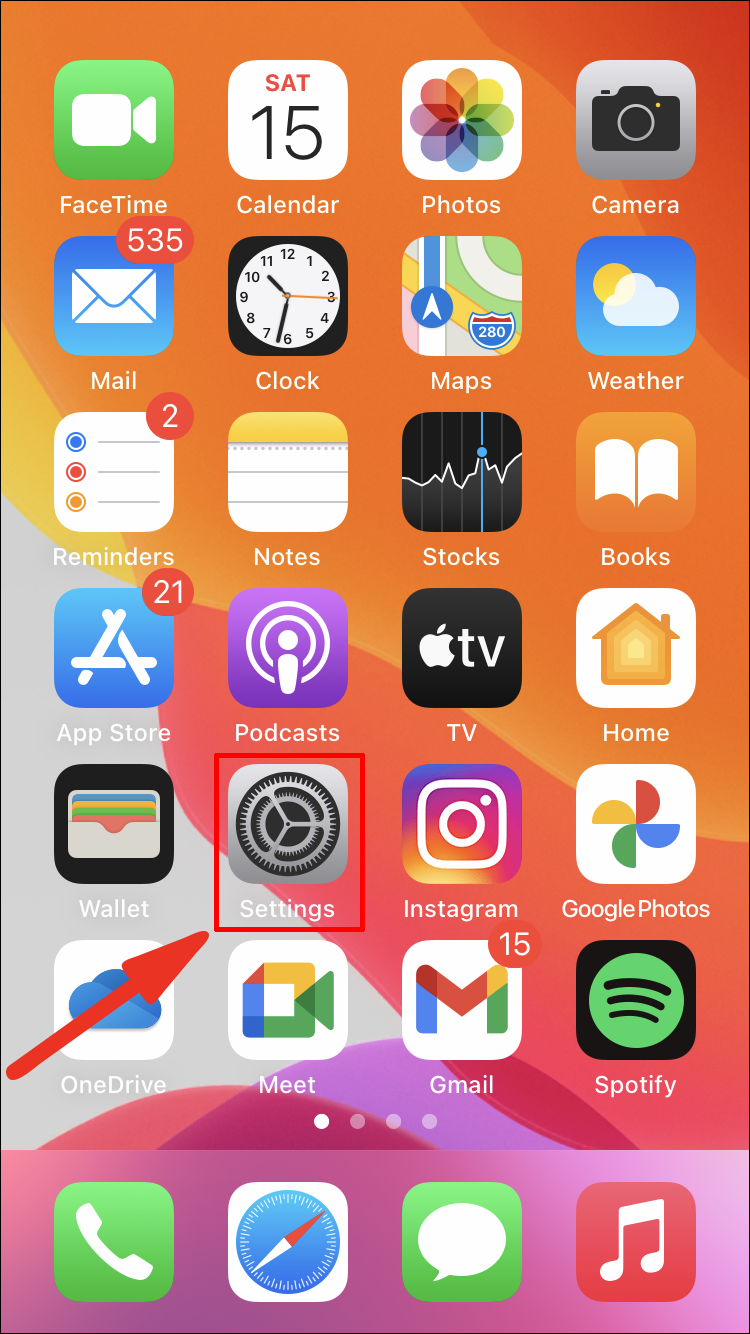Viewport: 750px width, 1334px height.
Task: Launch FaceTime
Action: pyautogui.click(x=114, y=120)
